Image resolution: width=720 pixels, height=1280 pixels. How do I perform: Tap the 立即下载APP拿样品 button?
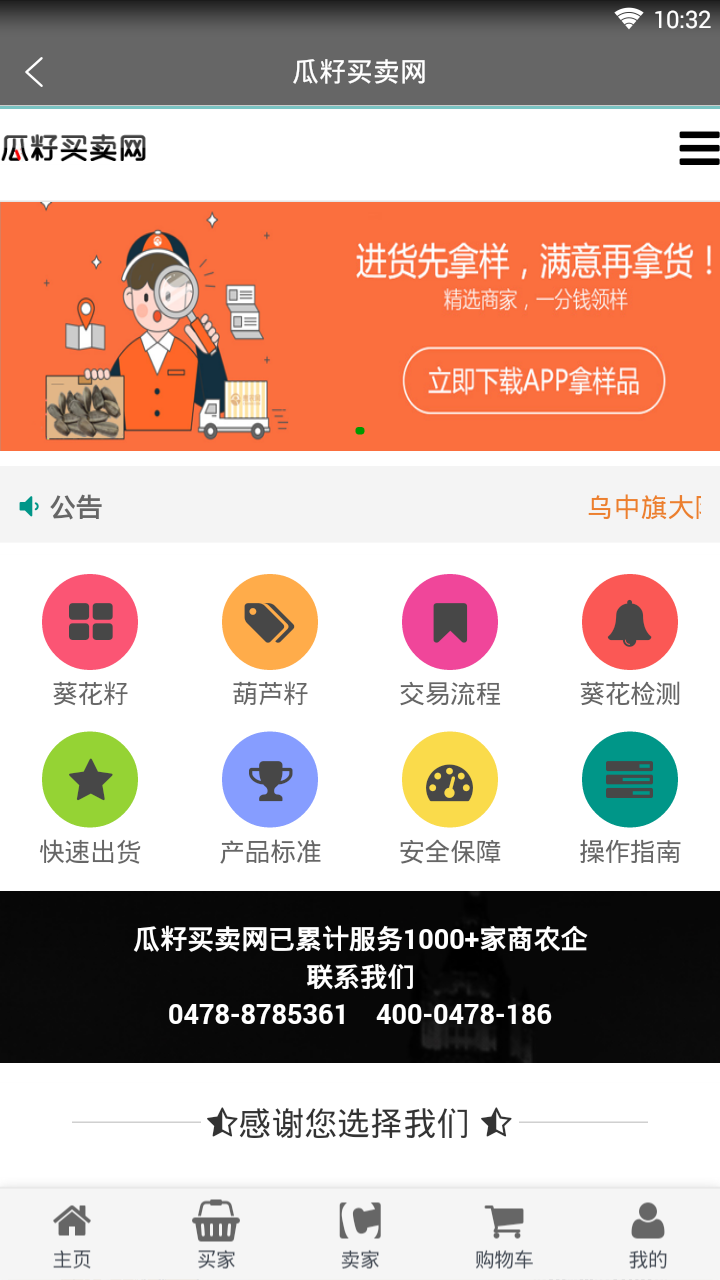533,381
